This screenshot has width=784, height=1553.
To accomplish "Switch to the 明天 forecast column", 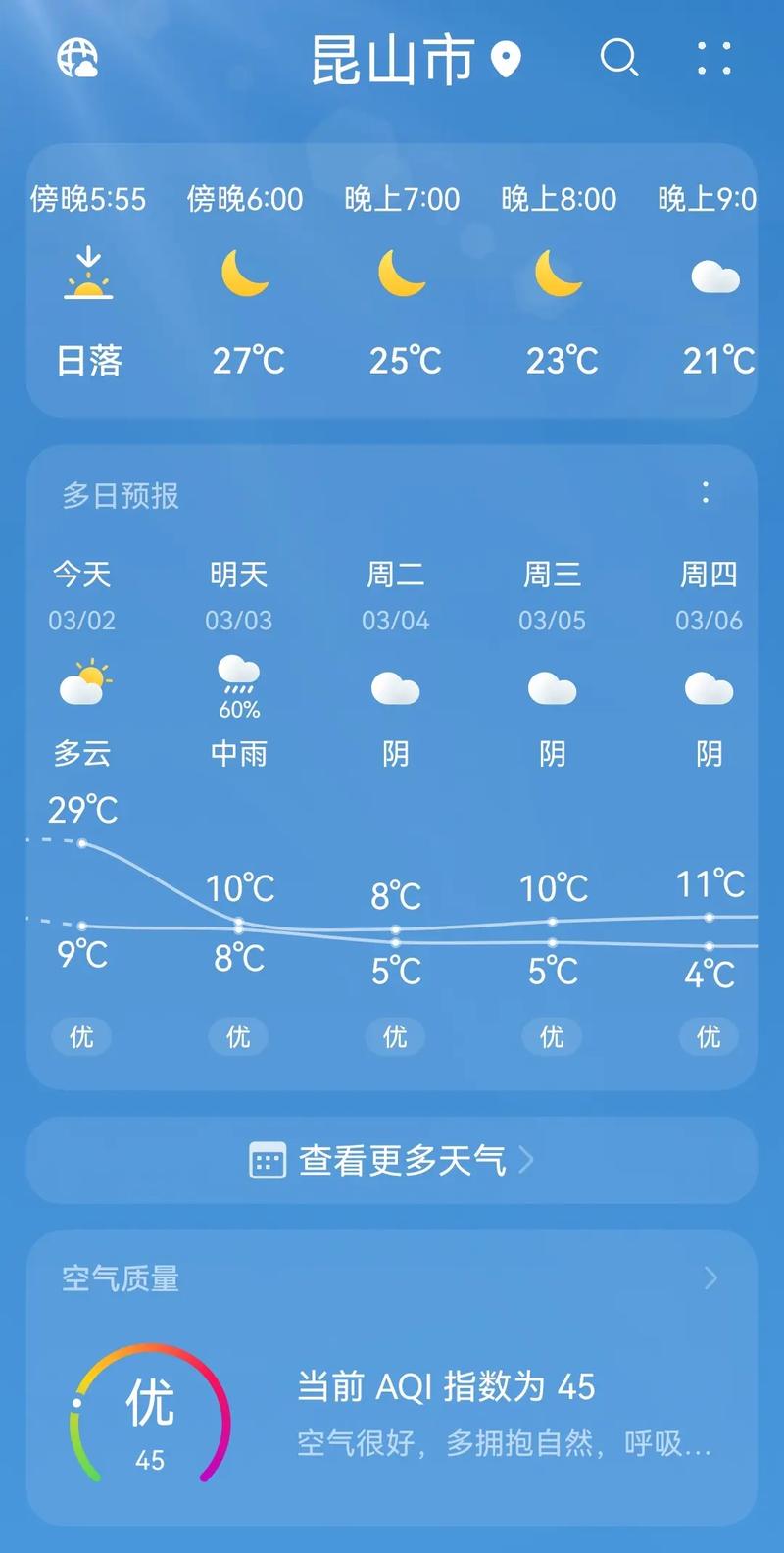I will (237, 574).
